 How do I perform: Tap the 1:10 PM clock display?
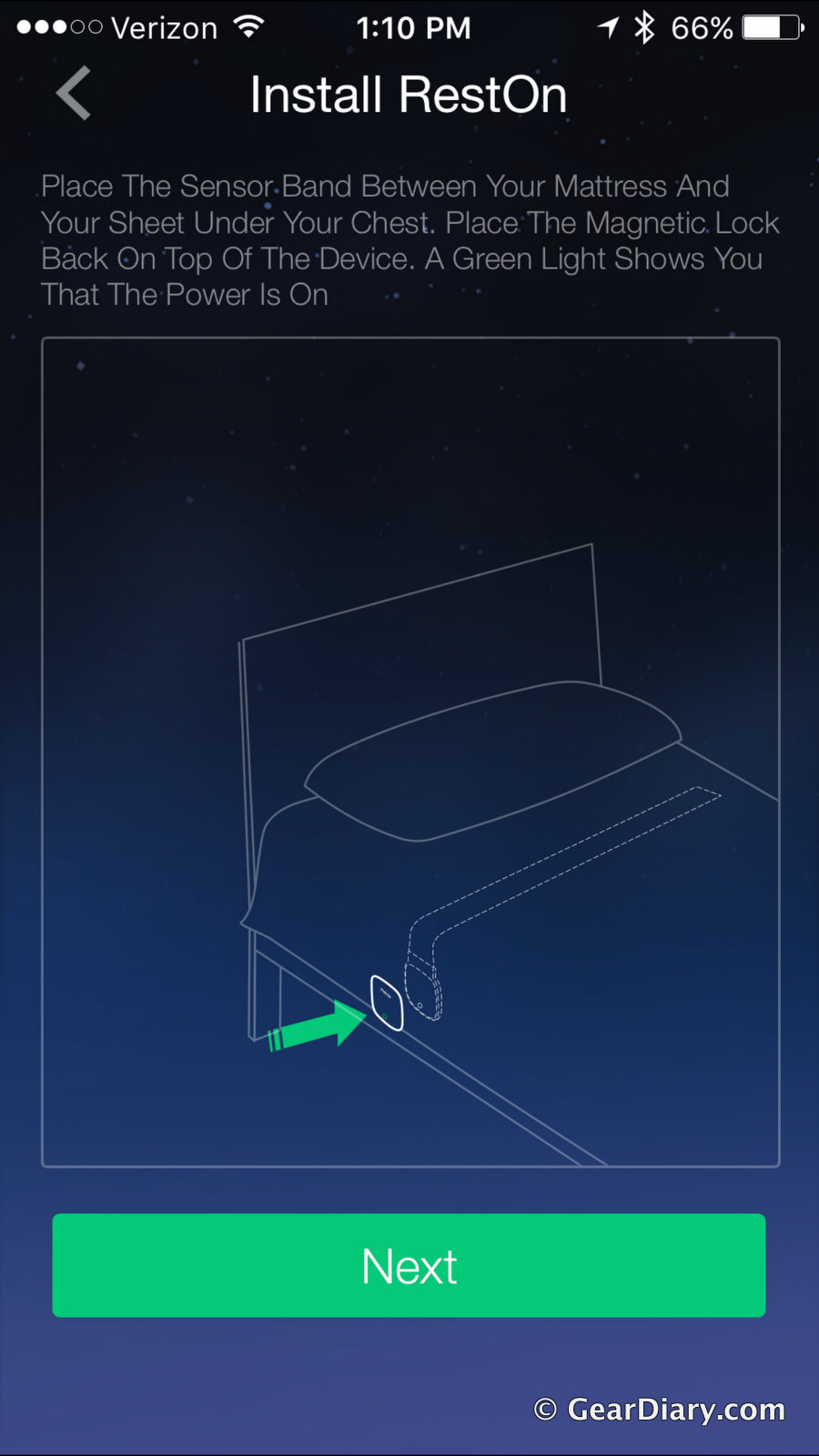tap(415, 26)
